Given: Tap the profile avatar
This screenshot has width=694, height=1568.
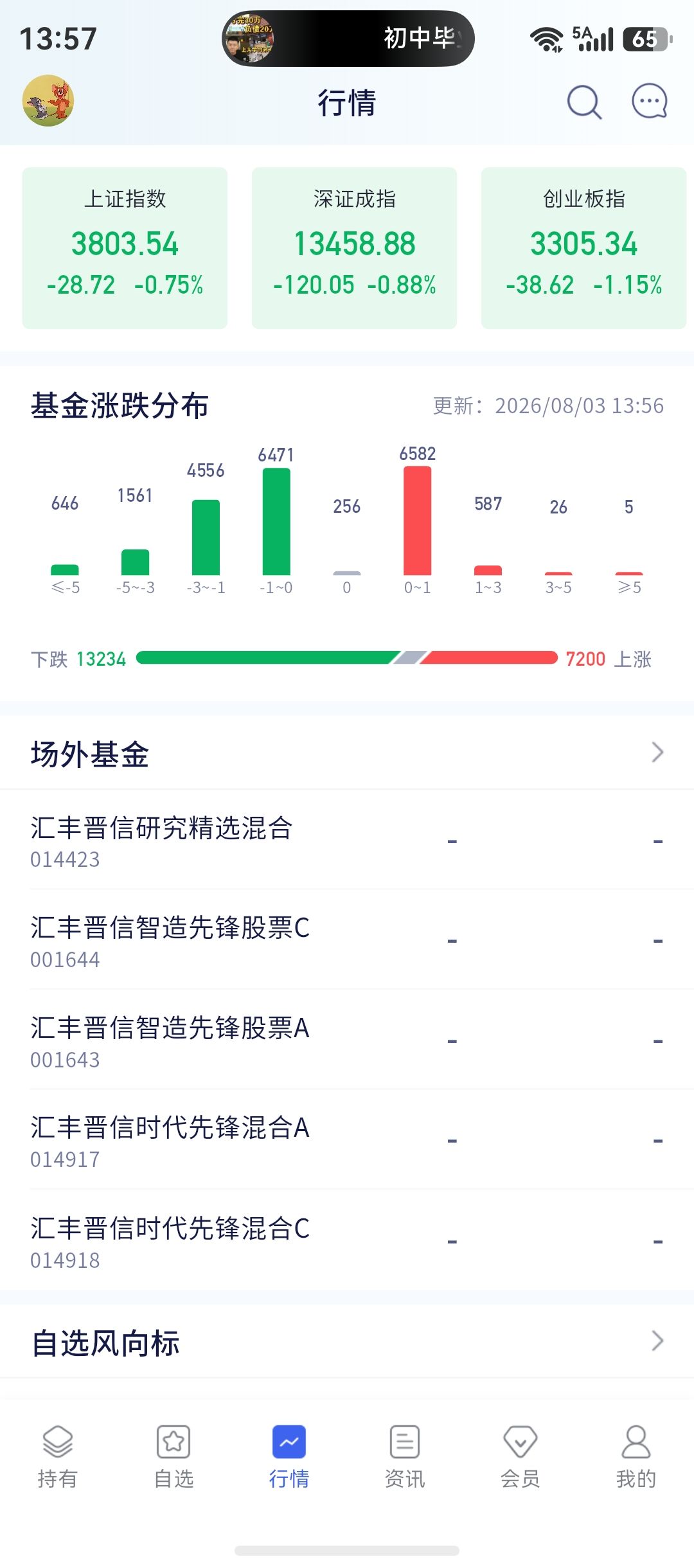Looking at the screenshot, I should pos(48,101).
